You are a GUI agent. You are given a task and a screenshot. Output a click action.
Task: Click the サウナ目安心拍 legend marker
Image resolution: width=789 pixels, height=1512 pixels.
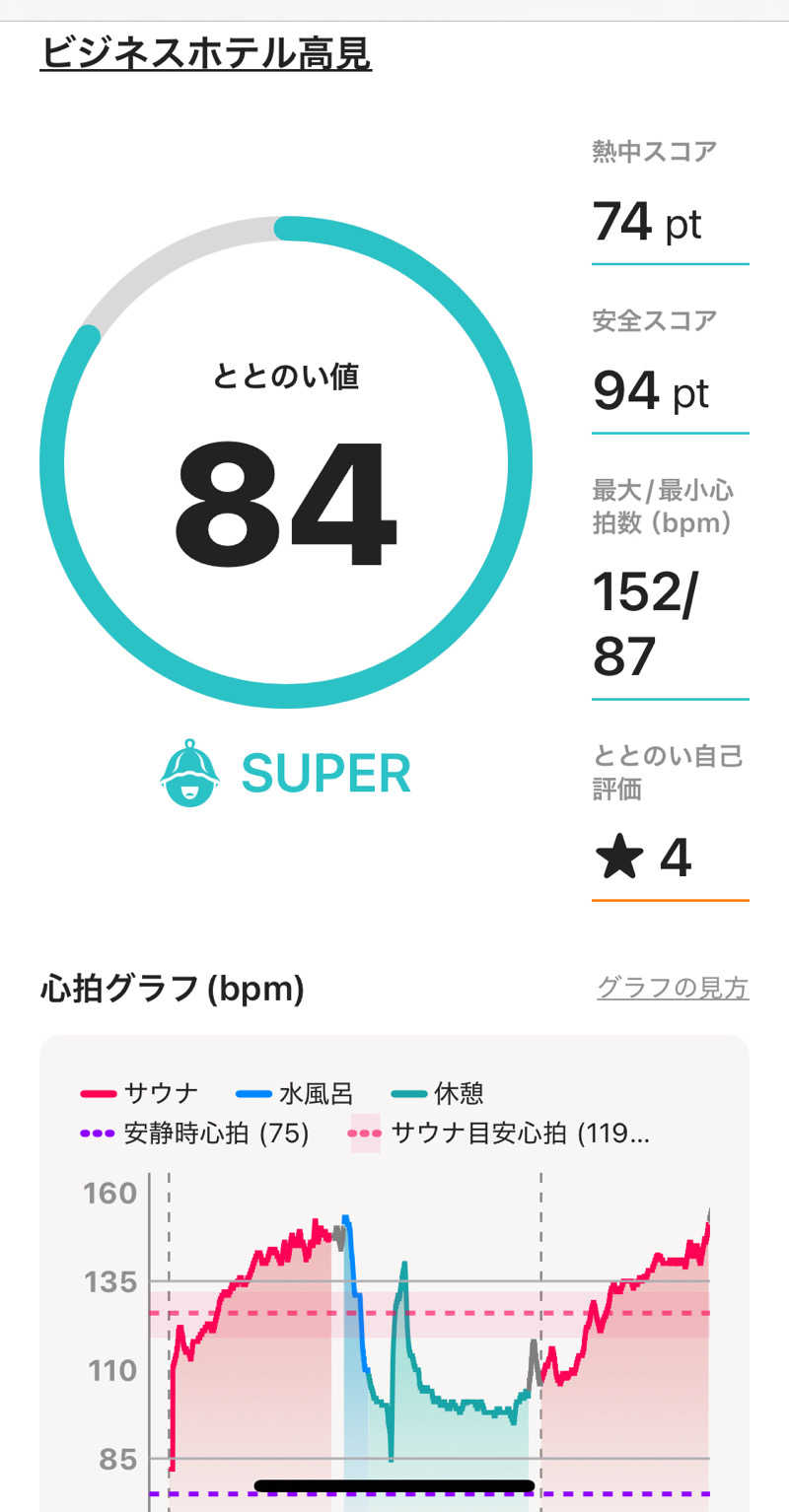coord(367,1134)
